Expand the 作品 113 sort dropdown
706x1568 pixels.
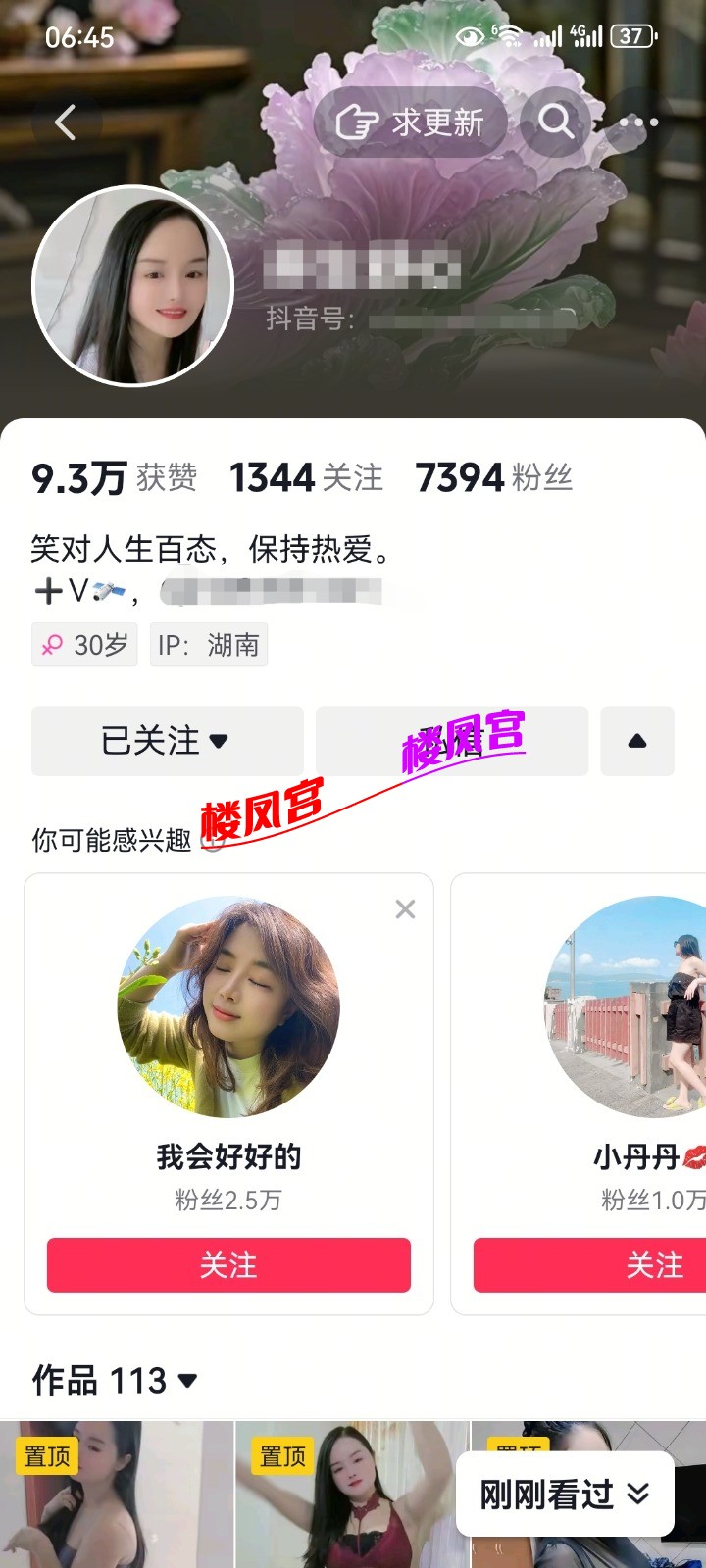115,1381
